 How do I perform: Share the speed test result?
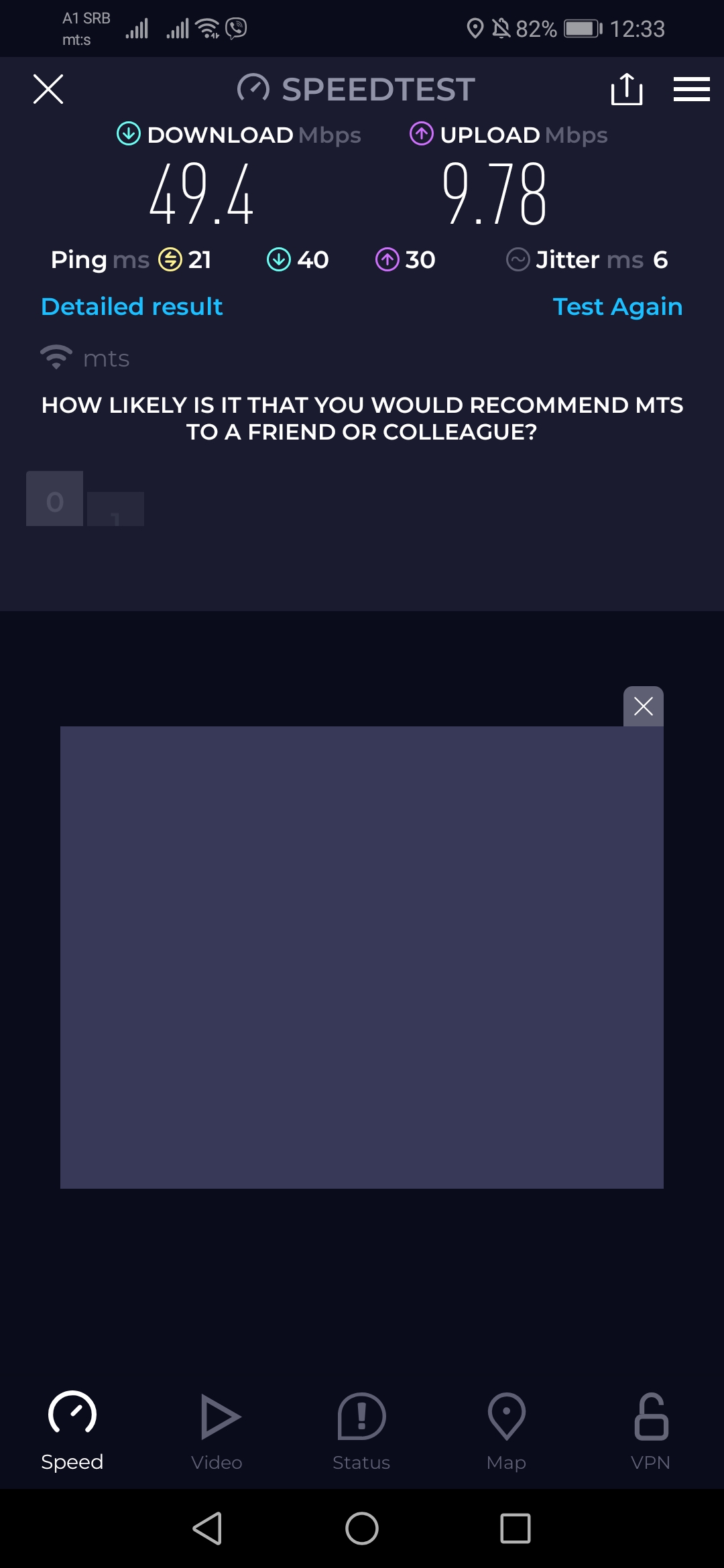(x=627, y=89)
